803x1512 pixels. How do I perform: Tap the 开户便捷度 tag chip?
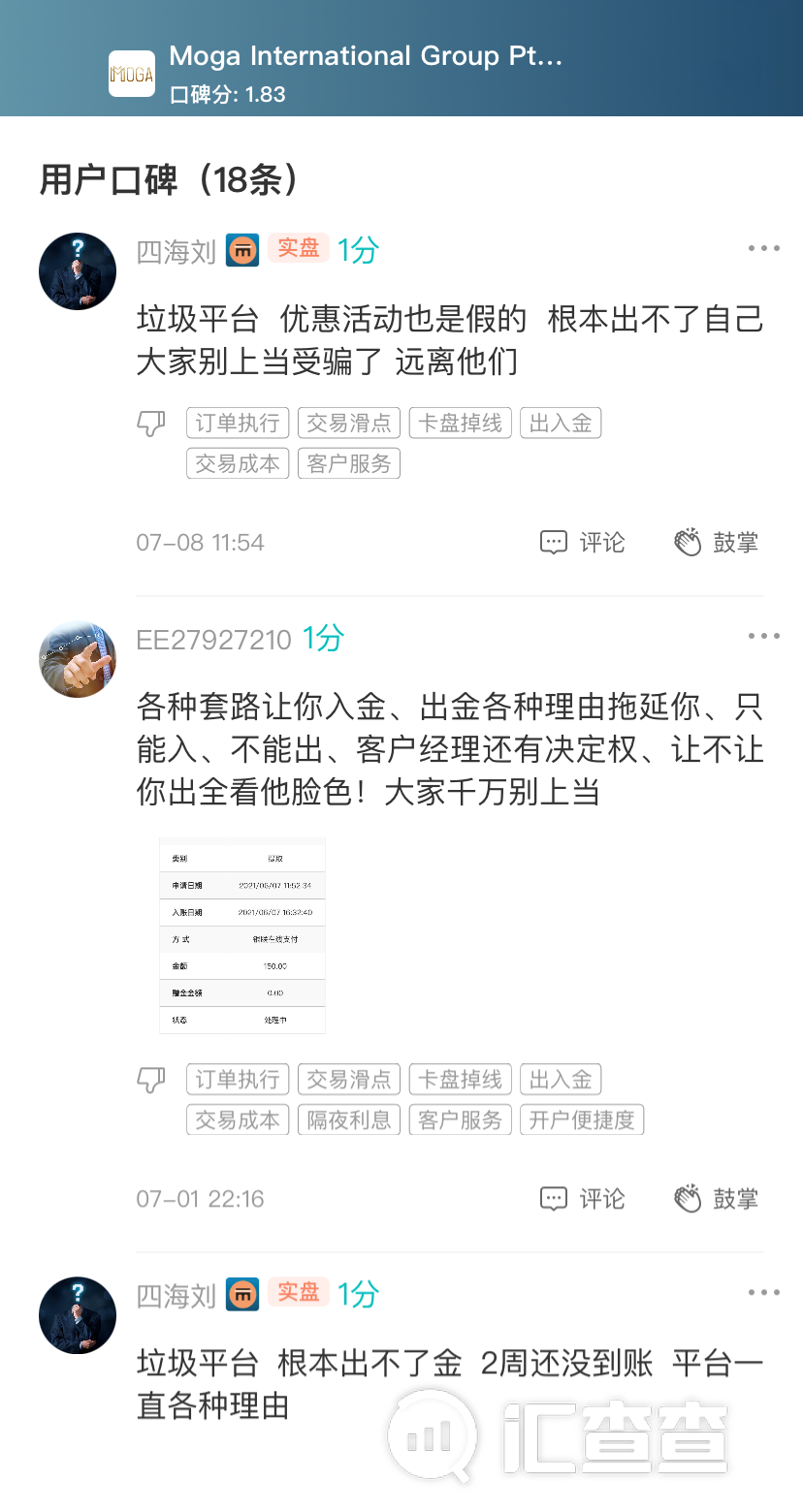582,1120
